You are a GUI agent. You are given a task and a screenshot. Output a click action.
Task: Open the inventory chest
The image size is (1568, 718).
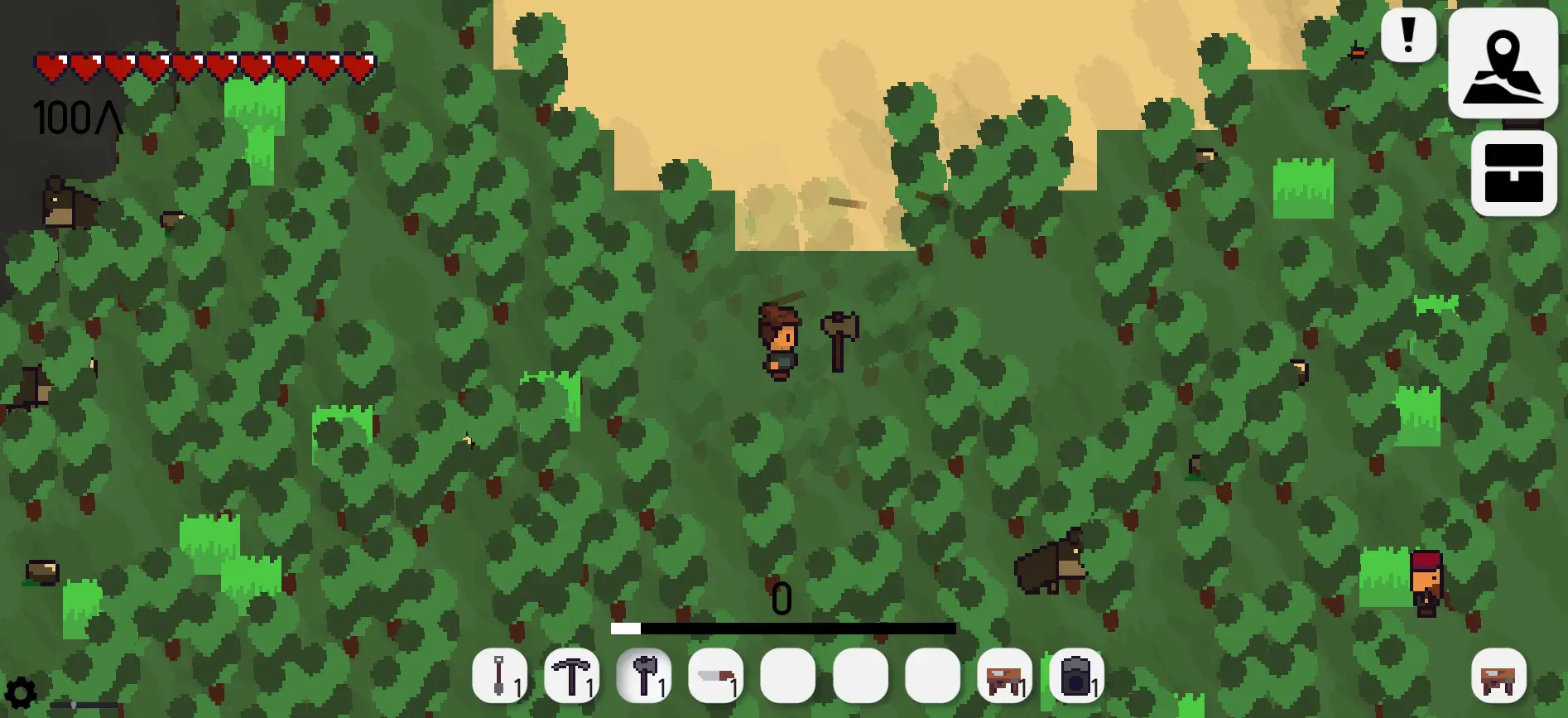pyautogui.click(x=1513, y=173)
